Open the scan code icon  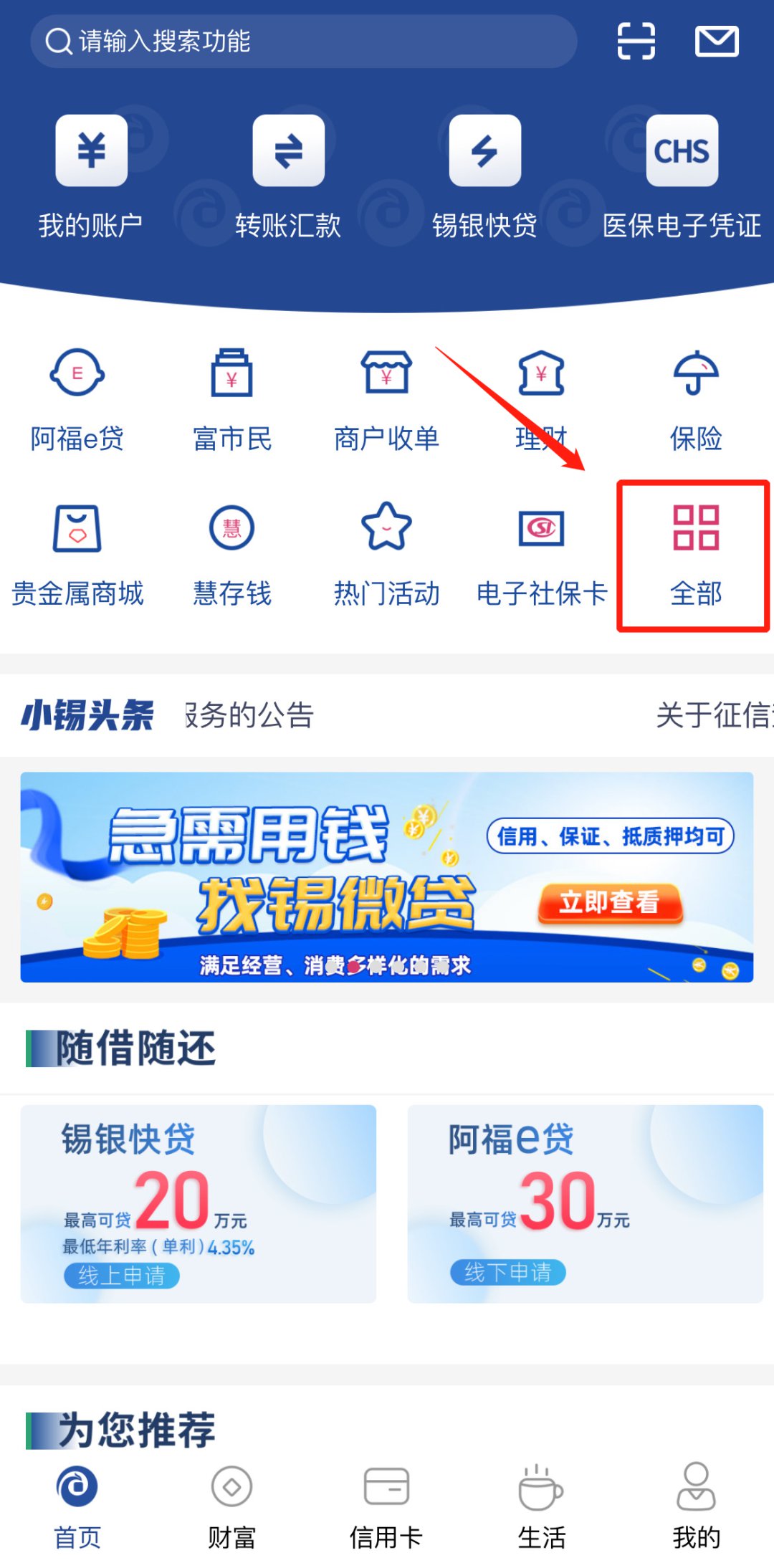tap(636, 41)
